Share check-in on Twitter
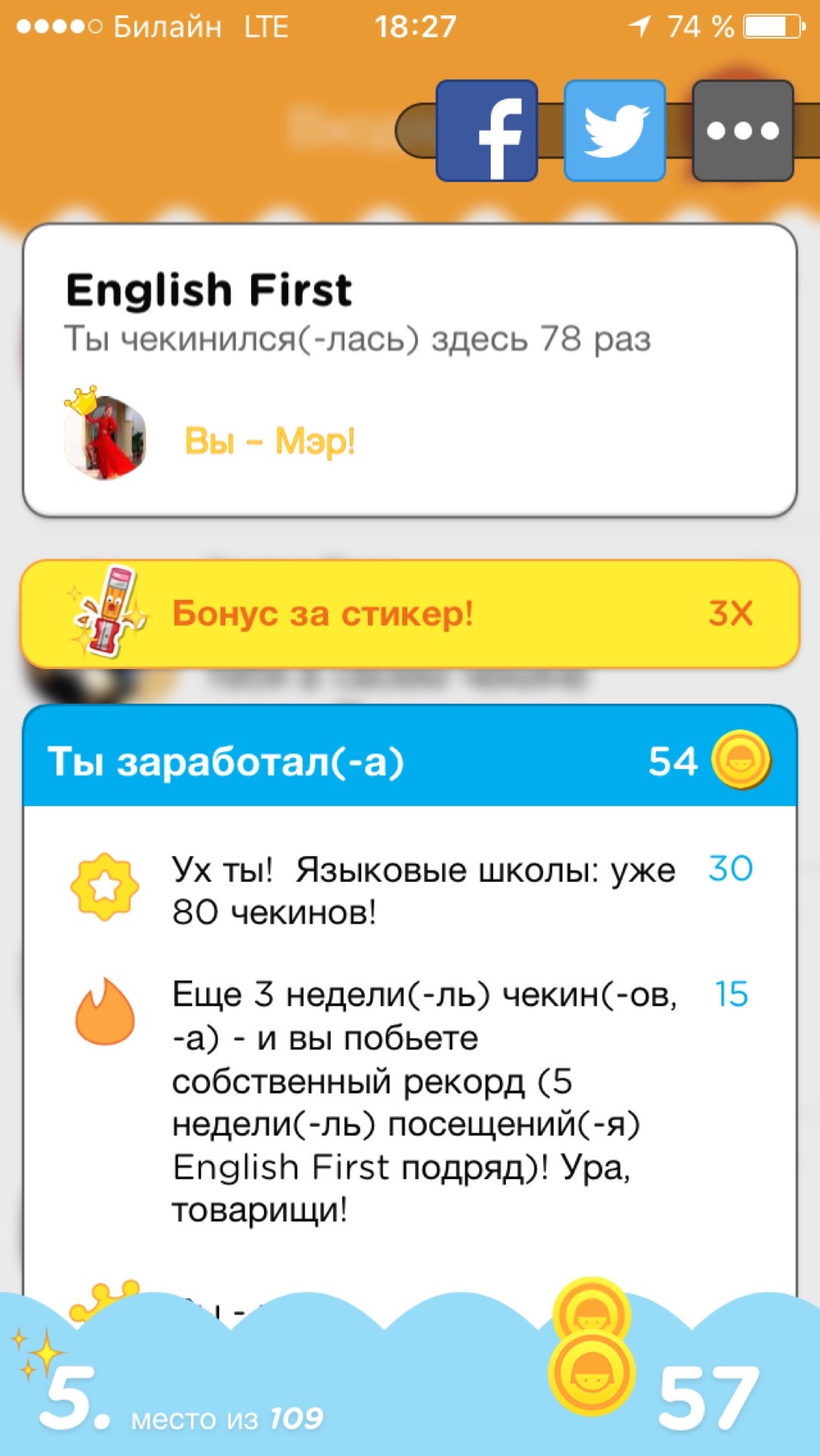 click(614, 130)
